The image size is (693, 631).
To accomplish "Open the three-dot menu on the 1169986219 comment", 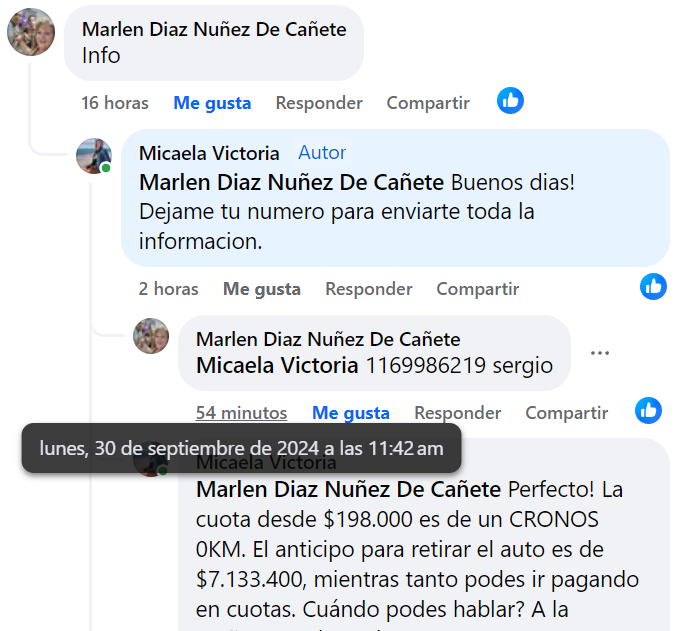I will pos(600,353).
